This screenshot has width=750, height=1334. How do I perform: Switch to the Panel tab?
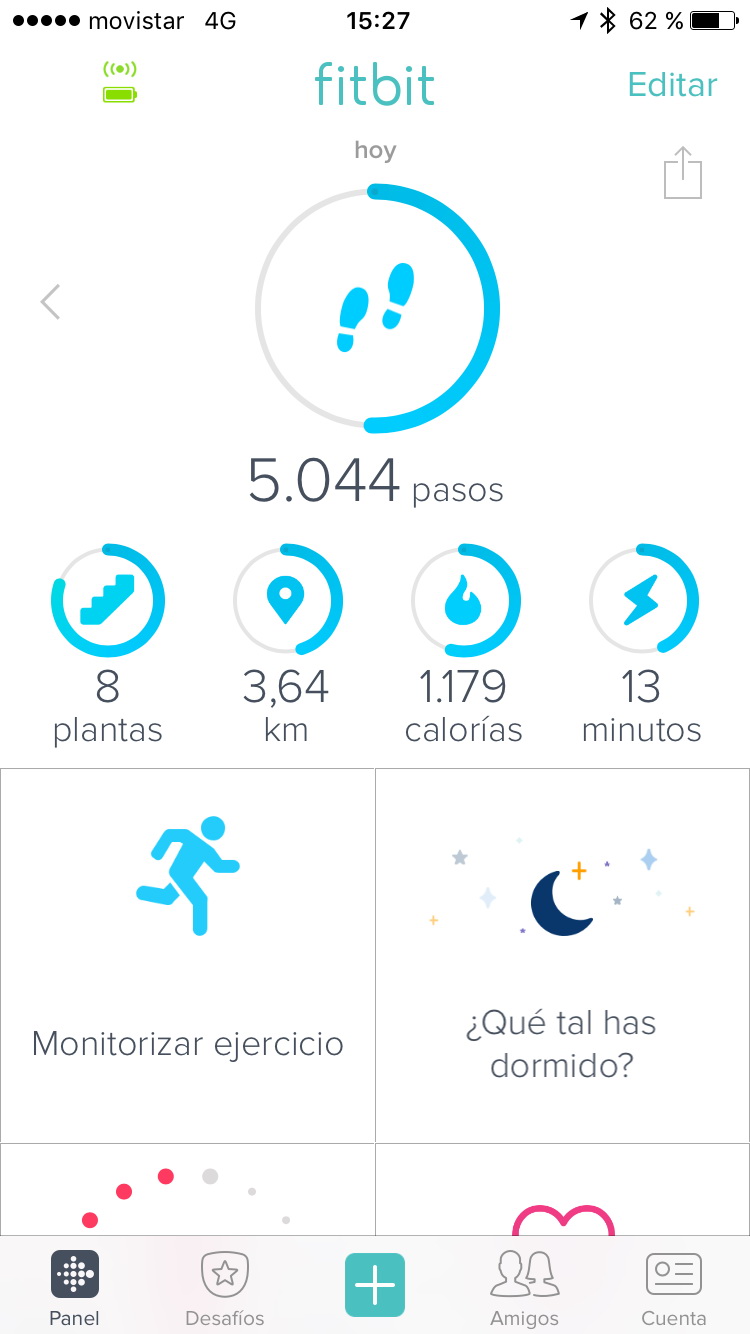(x=75, y=1287)
